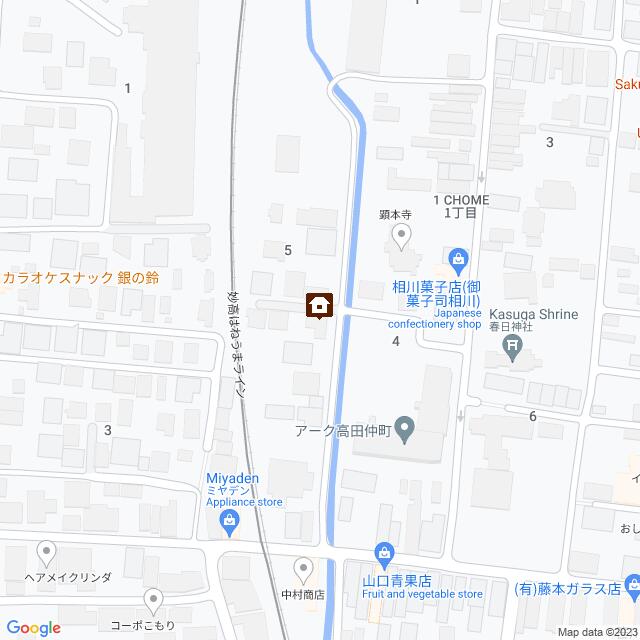
Task: Open the 山口青果店 fruit and vegetable store pin
Action: coord(385,553)
